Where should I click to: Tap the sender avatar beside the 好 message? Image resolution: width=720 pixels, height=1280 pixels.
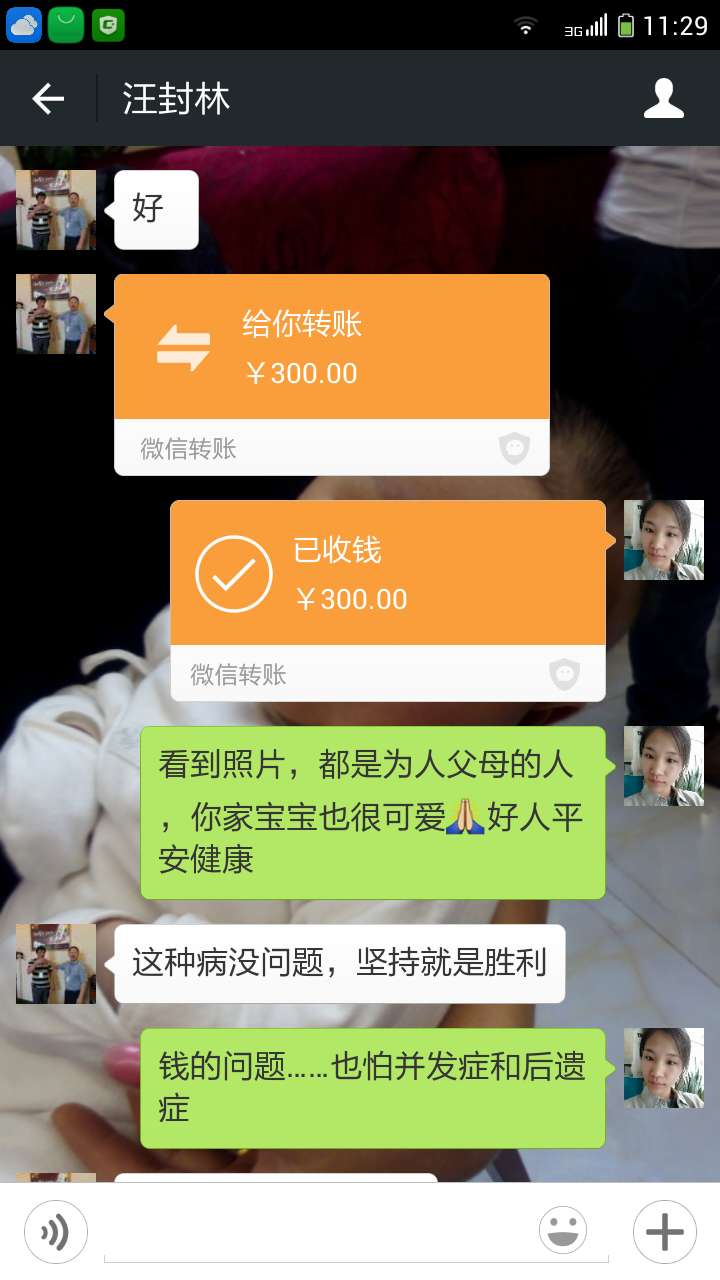pos(56,210)
